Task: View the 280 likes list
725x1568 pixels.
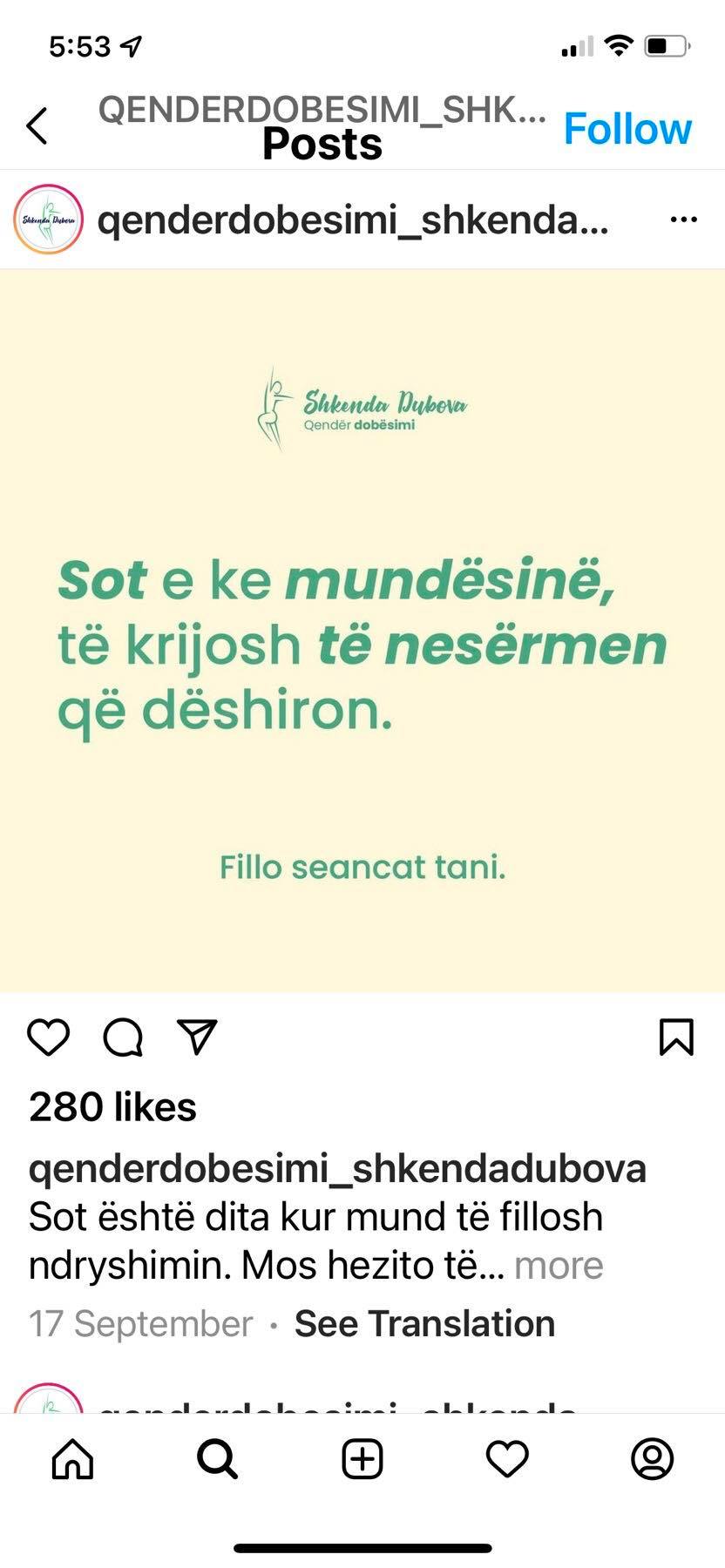Action: pos(112,1107)
